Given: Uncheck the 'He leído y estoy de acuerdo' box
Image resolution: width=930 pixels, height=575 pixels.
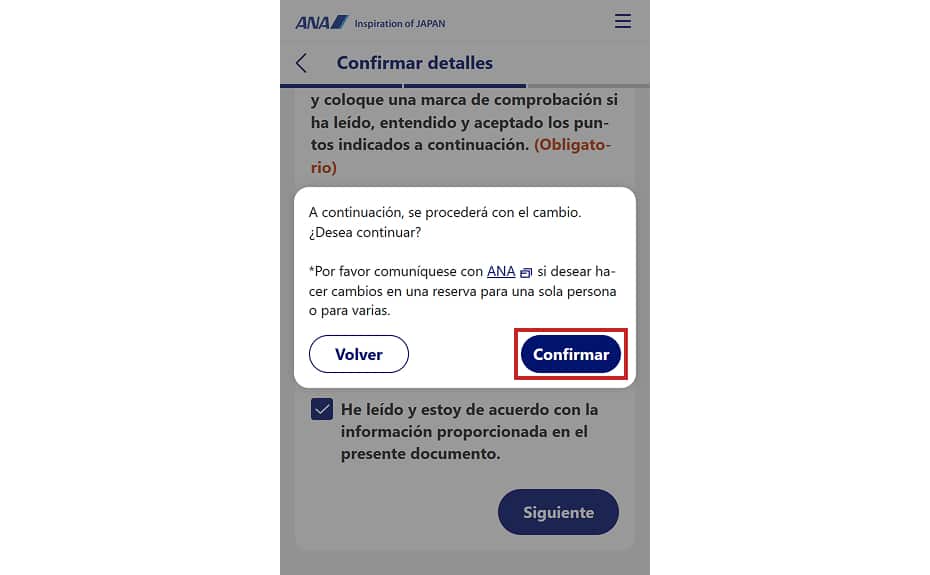Looking at the screenshot, I should tap(322, 410).
